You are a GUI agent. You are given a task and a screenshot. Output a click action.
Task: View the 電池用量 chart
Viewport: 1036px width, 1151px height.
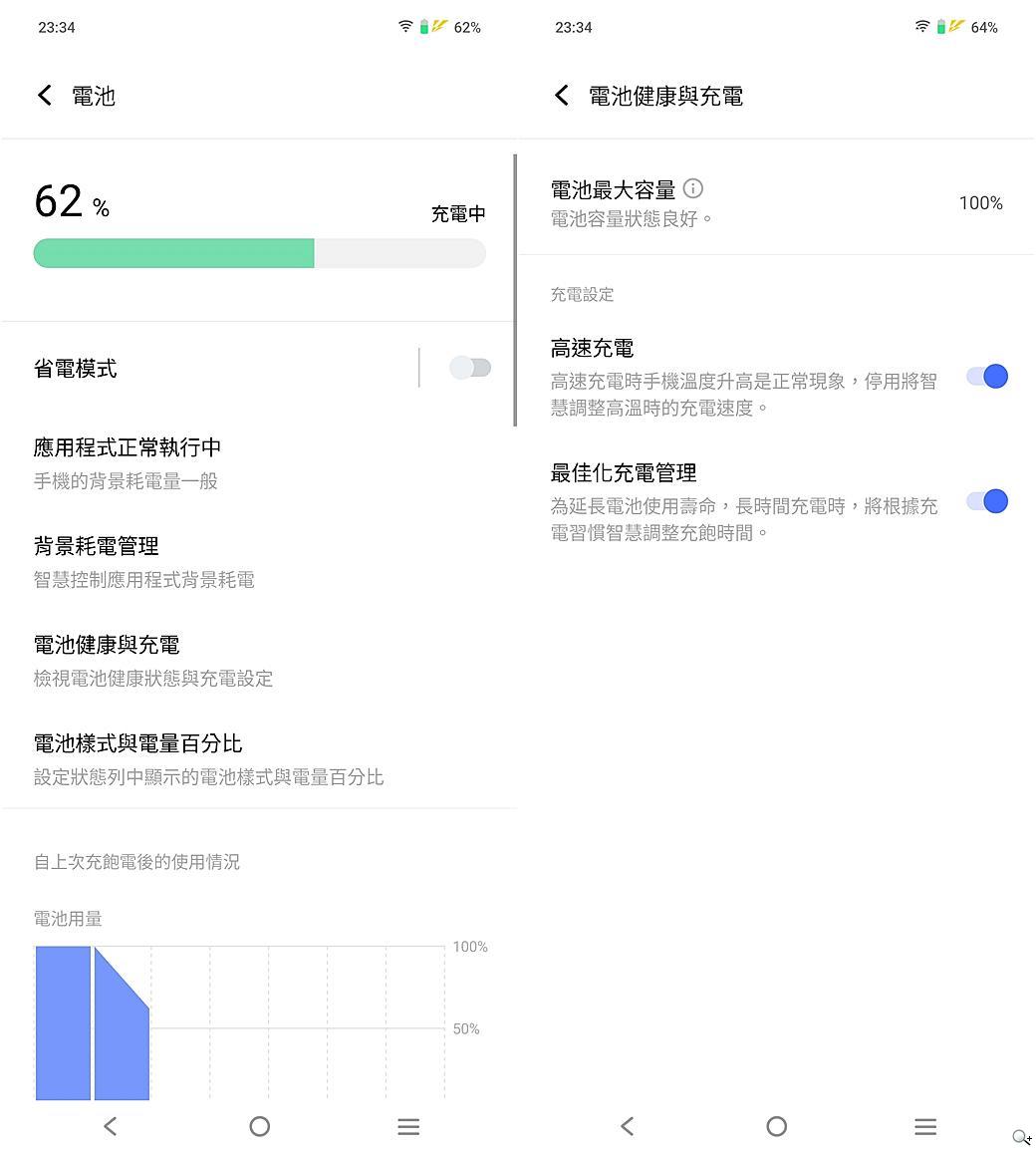(239, 1021)
